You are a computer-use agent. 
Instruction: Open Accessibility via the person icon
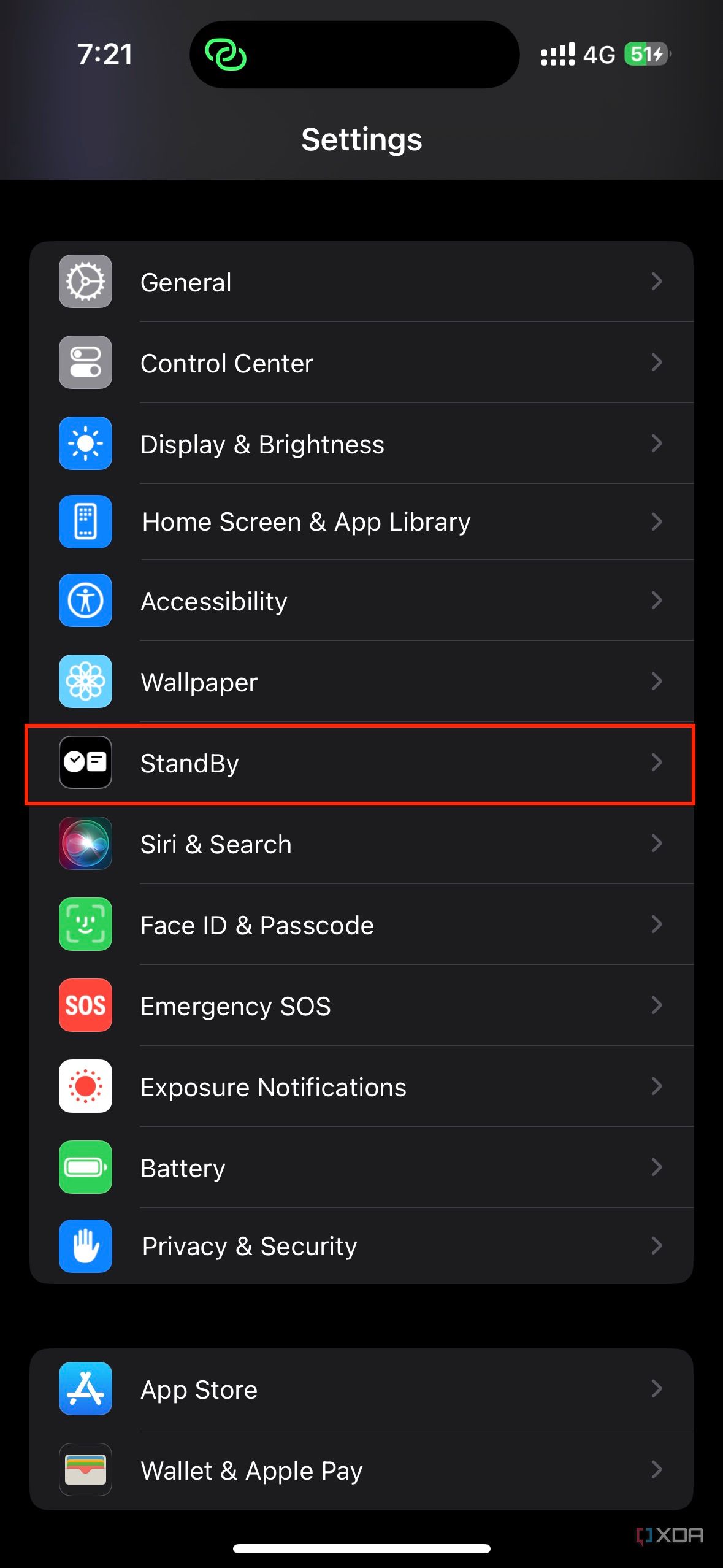click(x=85, y=601)
